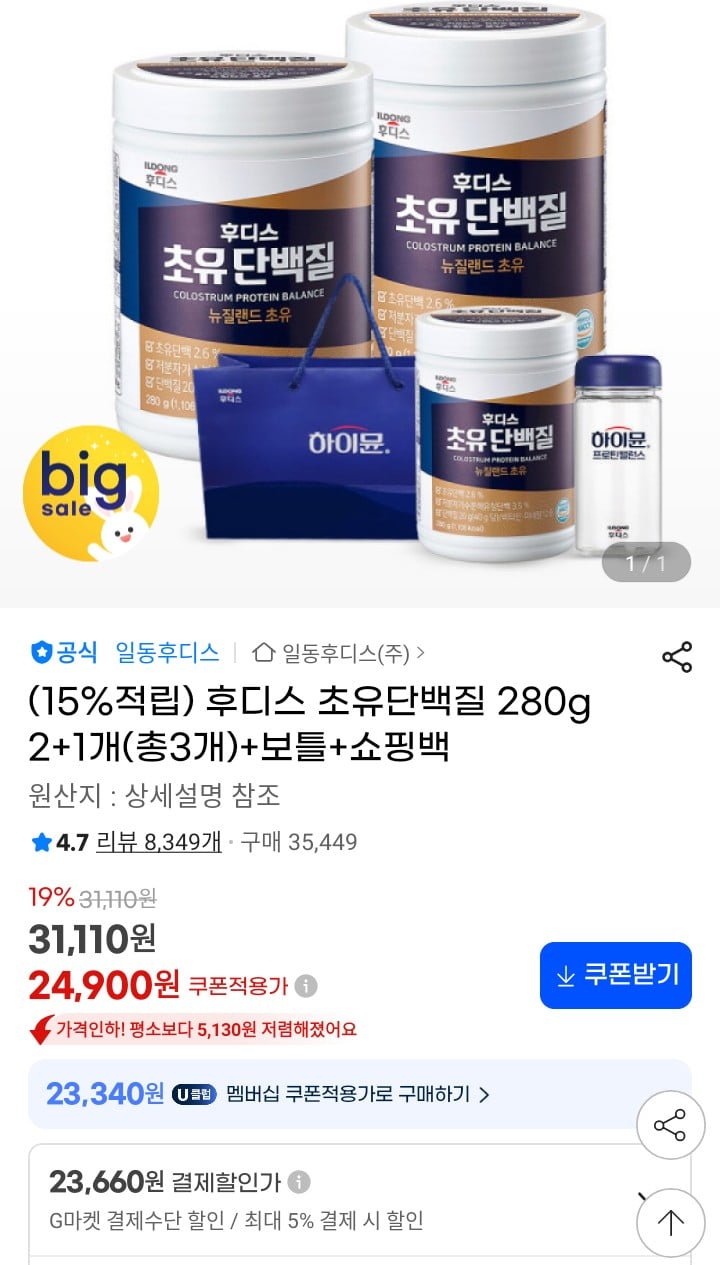Open the 일동후디스 official store link

pyautogui.click(x=167, y=654)
